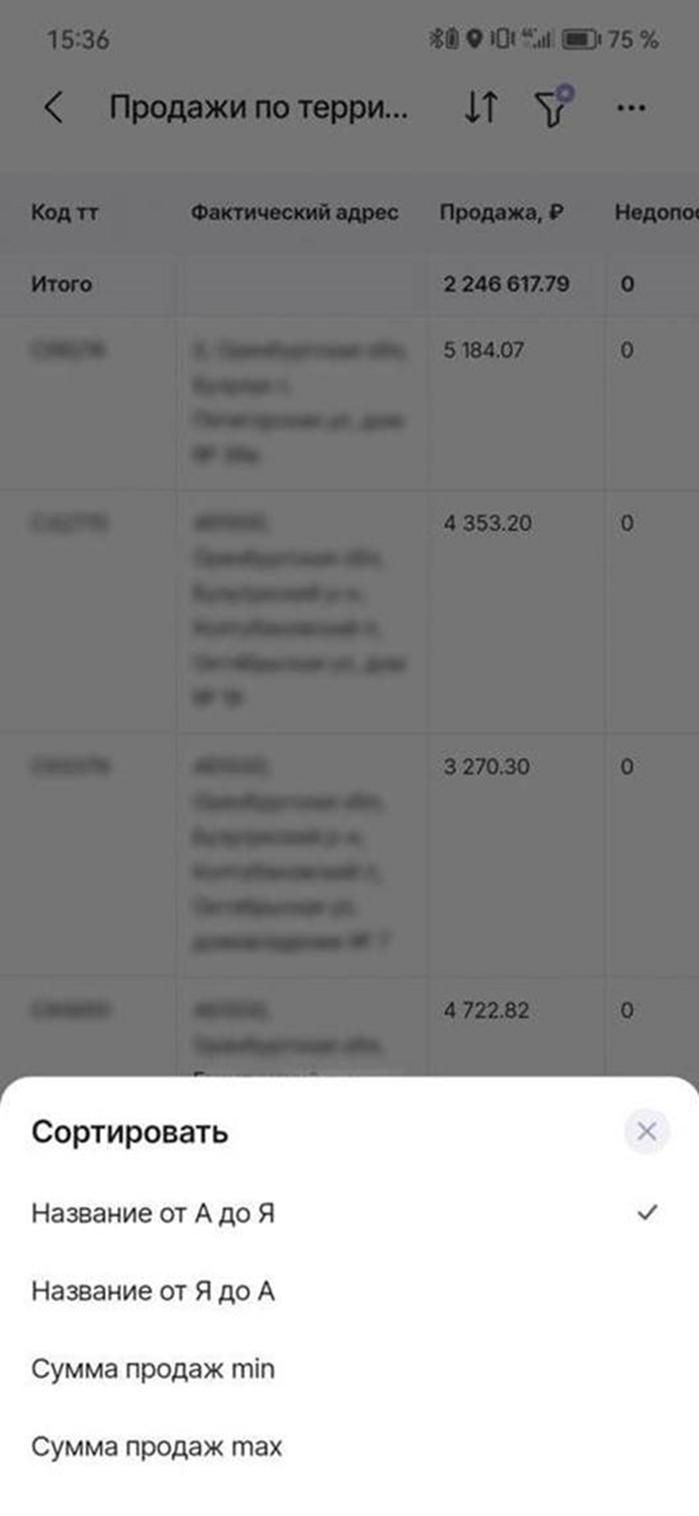Select Название от А до Я sorting
699x1516 pixels.
click(x=349, y=1213)
